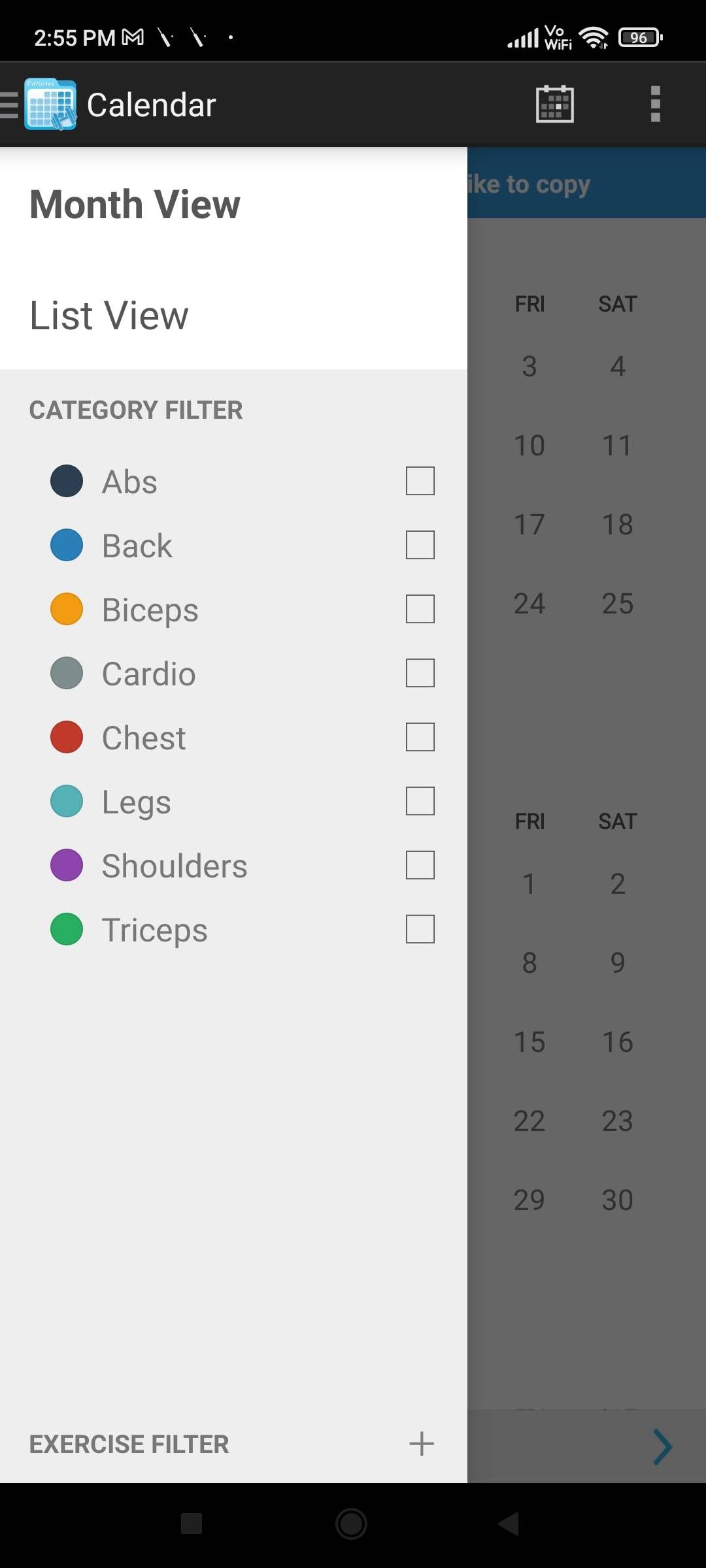This screenshot has height=1568, width=706.
Task: Tap the Shoulders category color dot
Action: (66, 865)
